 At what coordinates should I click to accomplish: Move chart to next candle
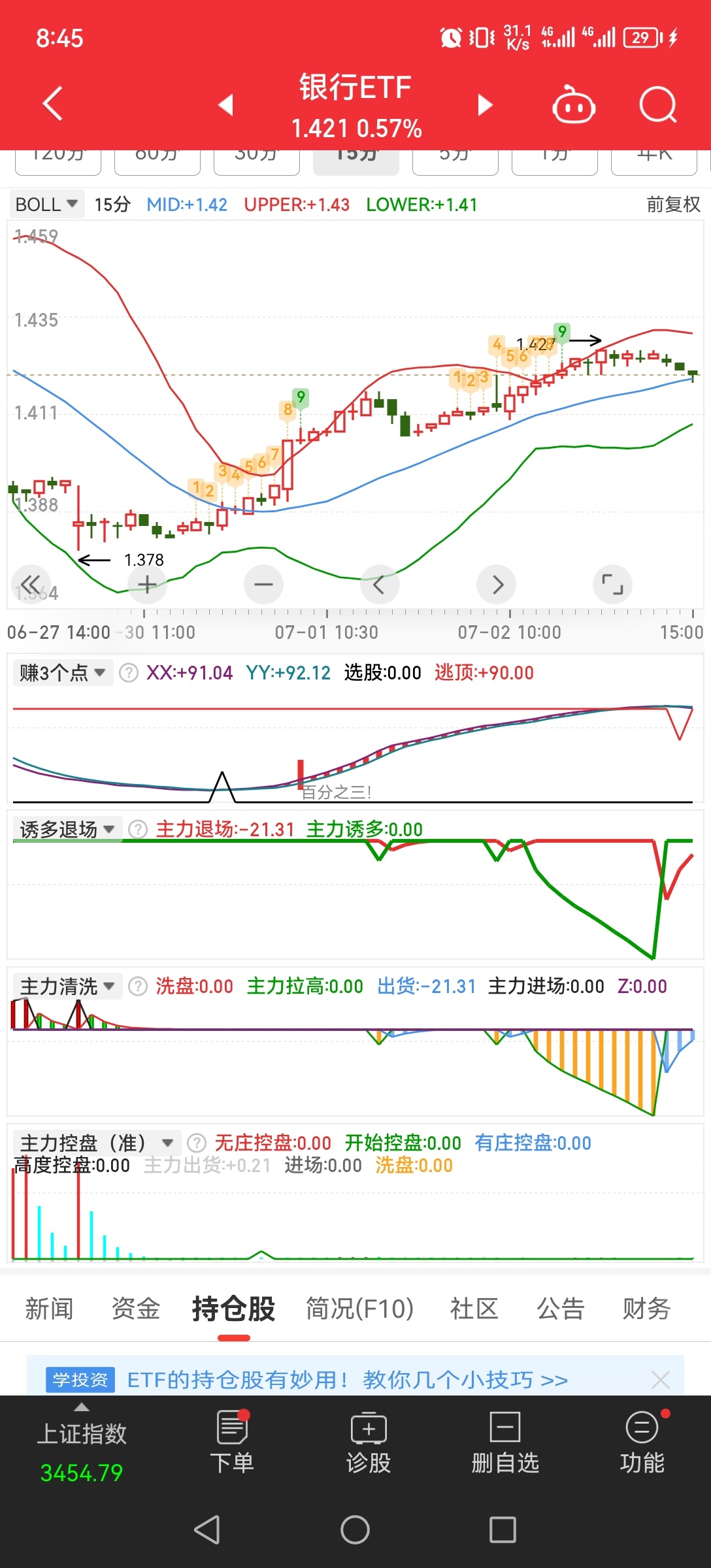pos(496,584)
